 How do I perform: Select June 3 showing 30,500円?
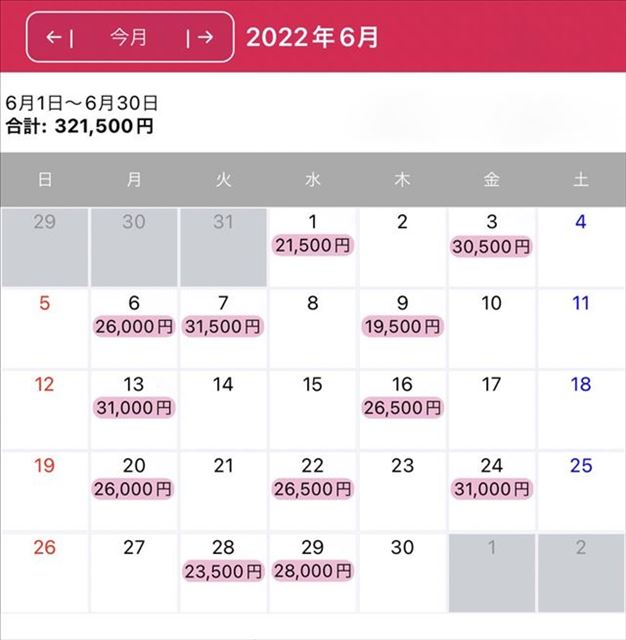pyautogui.click(x=491, y=246)
